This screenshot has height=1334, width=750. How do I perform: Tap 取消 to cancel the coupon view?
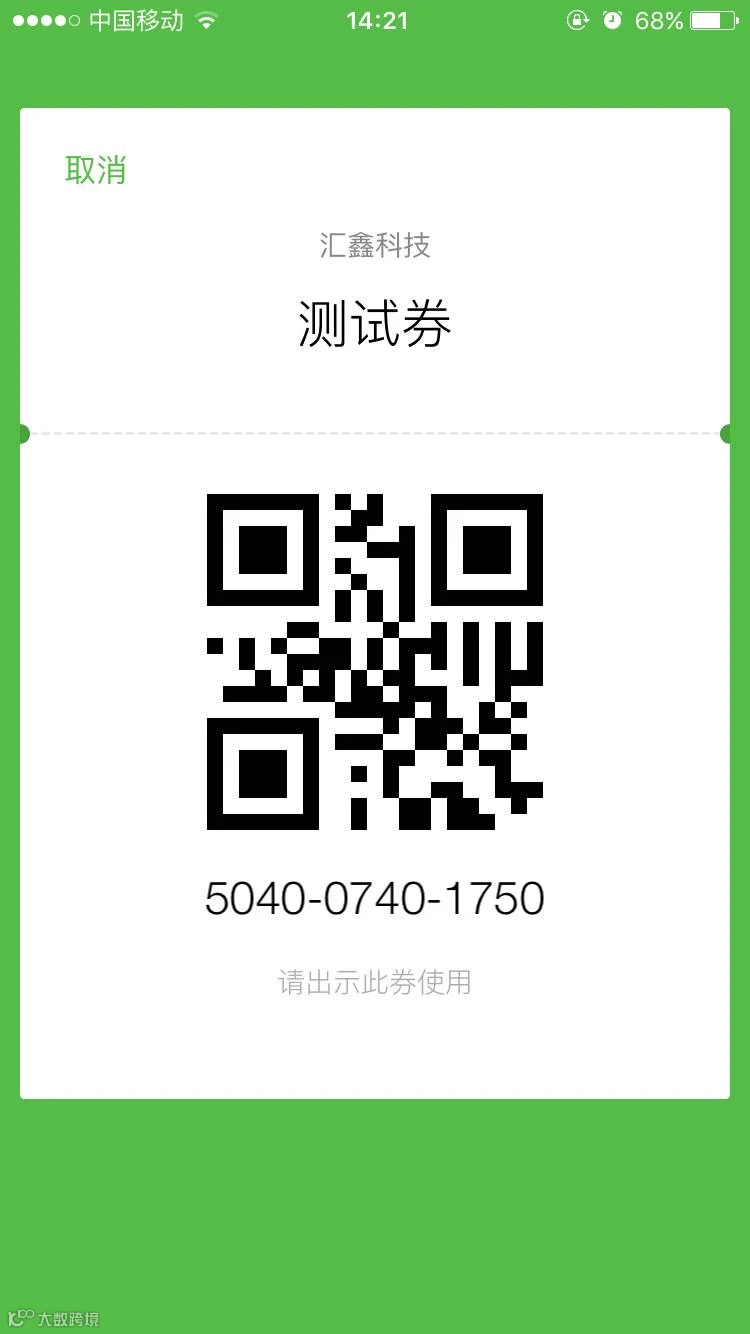(x=96, y=170)
